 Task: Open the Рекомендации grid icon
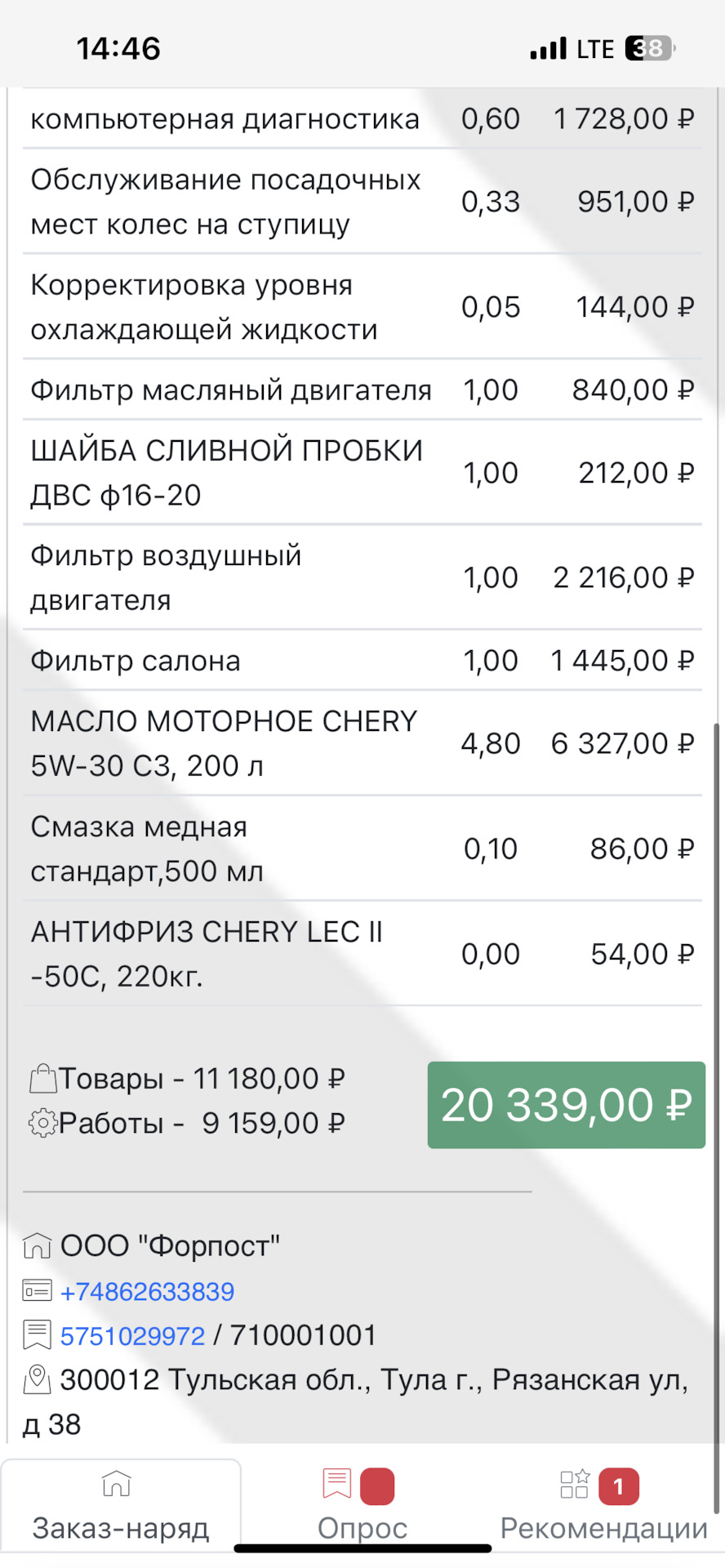pyautogui.click(x=574, y=1484)
